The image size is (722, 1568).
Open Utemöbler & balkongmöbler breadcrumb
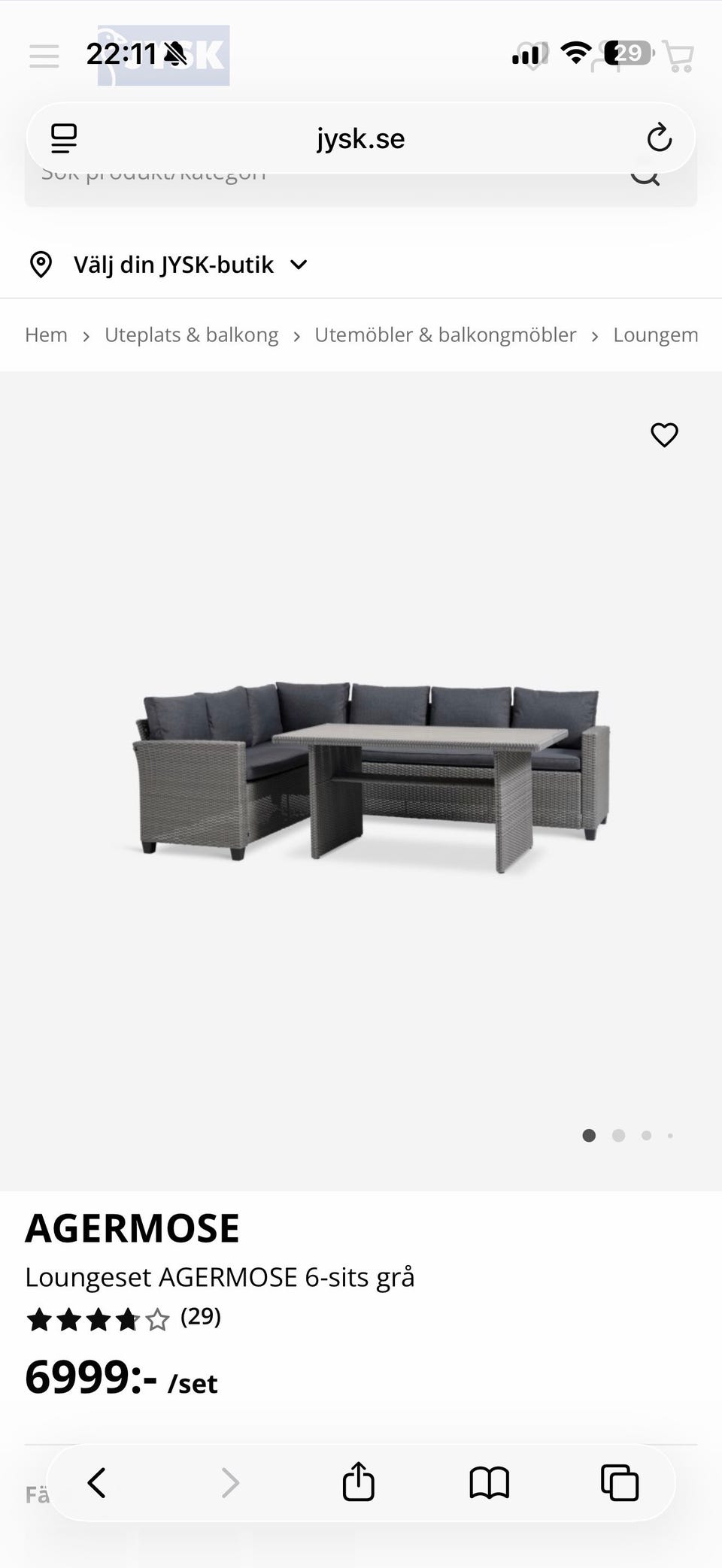pyautogui.click(x=445, y=335)
